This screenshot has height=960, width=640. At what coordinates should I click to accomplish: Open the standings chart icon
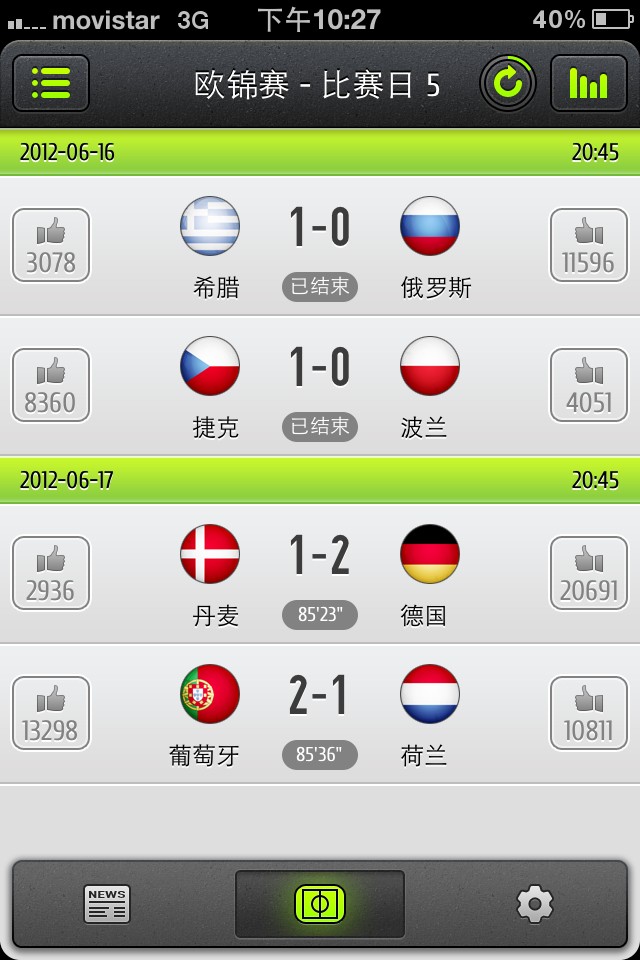click(x=589, y=83)
